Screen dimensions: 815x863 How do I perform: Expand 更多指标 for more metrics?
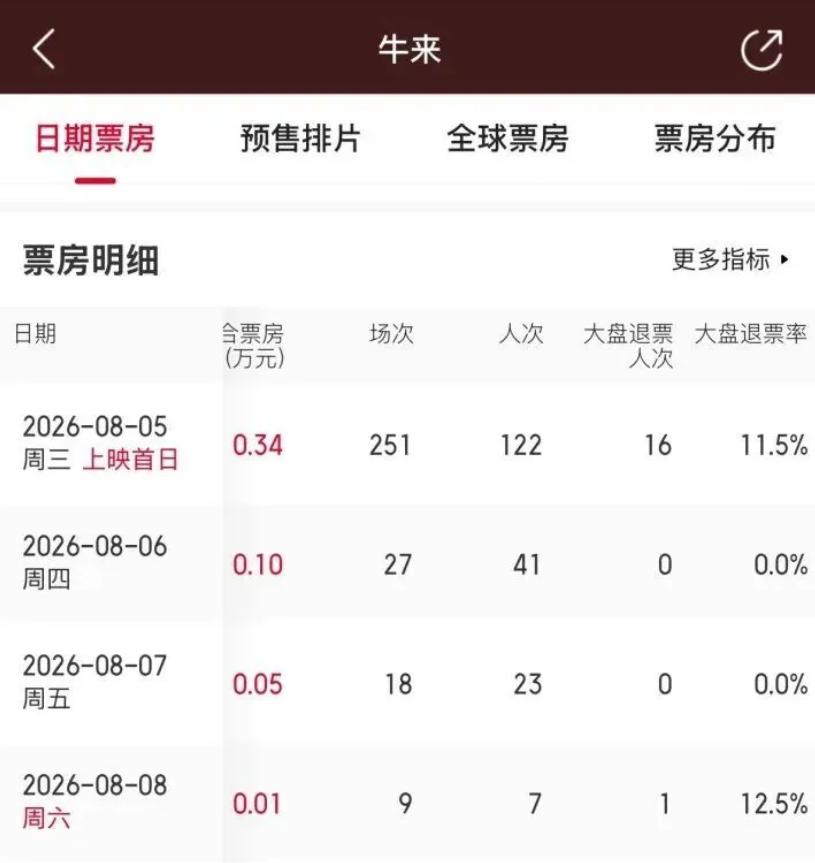(730, 259)
